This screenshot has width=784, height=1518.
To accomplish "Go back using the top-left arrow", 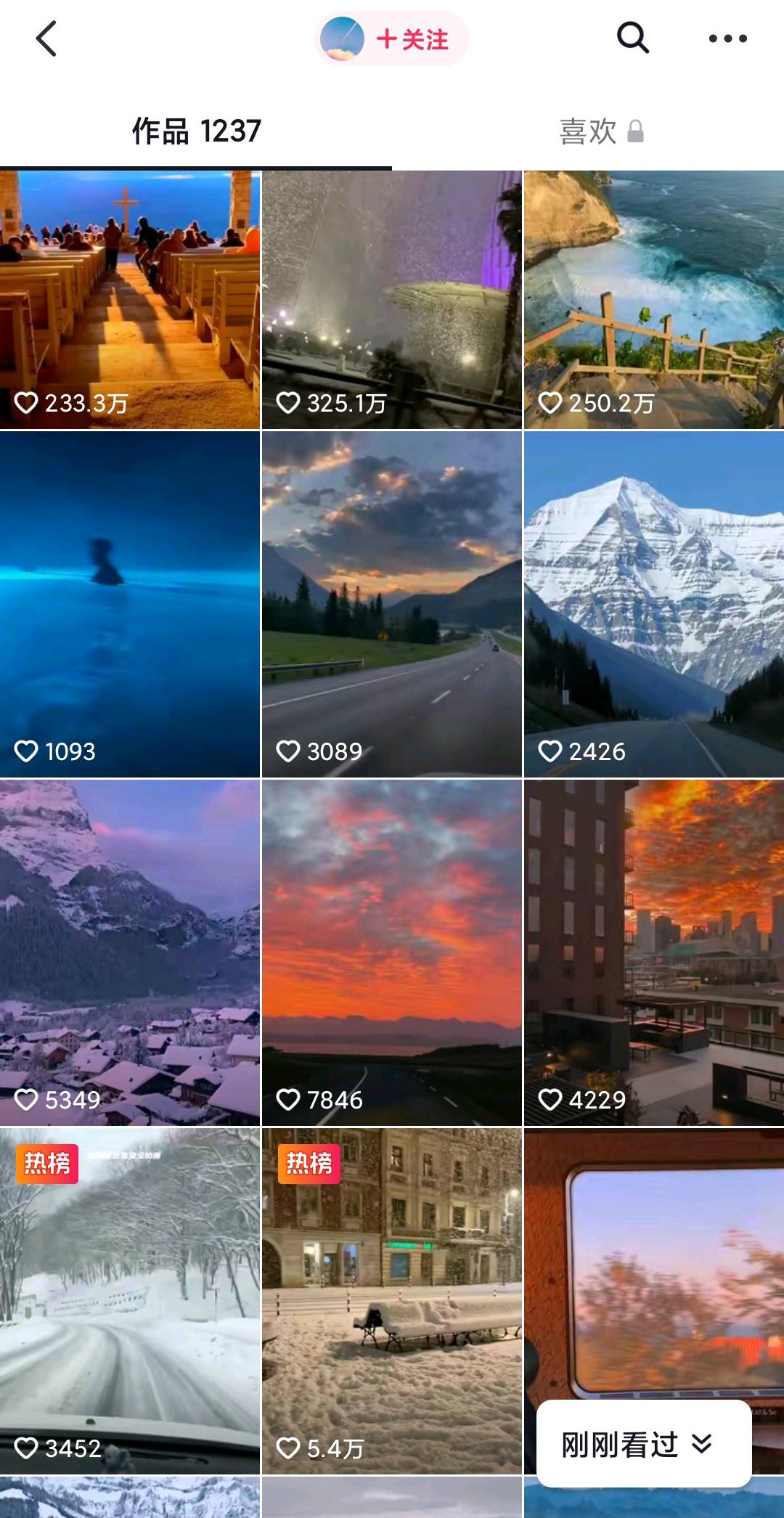I will coord(46,38).
